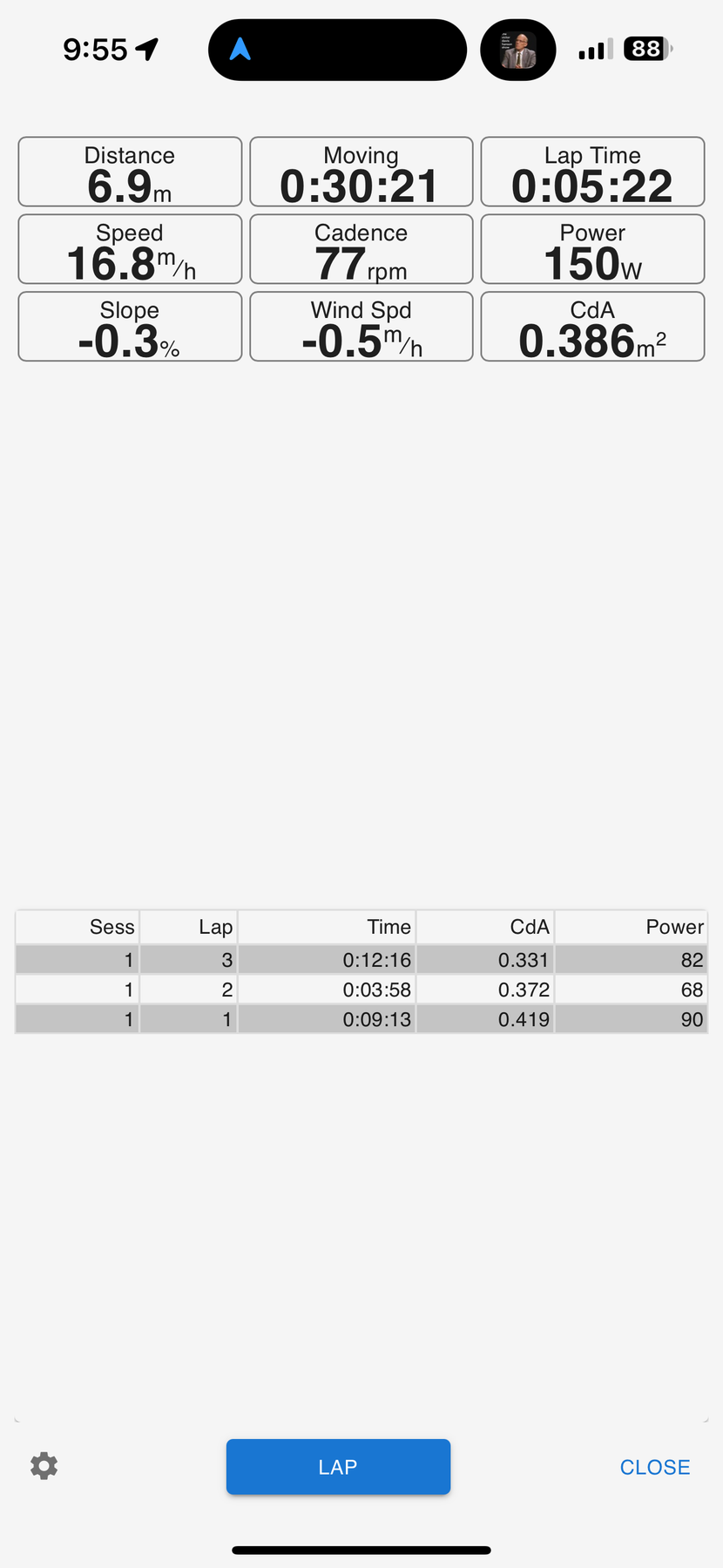Open the settings gear icon
Screen dimensions: 723x1568
pyautogui.click(x=44, y=1466)
